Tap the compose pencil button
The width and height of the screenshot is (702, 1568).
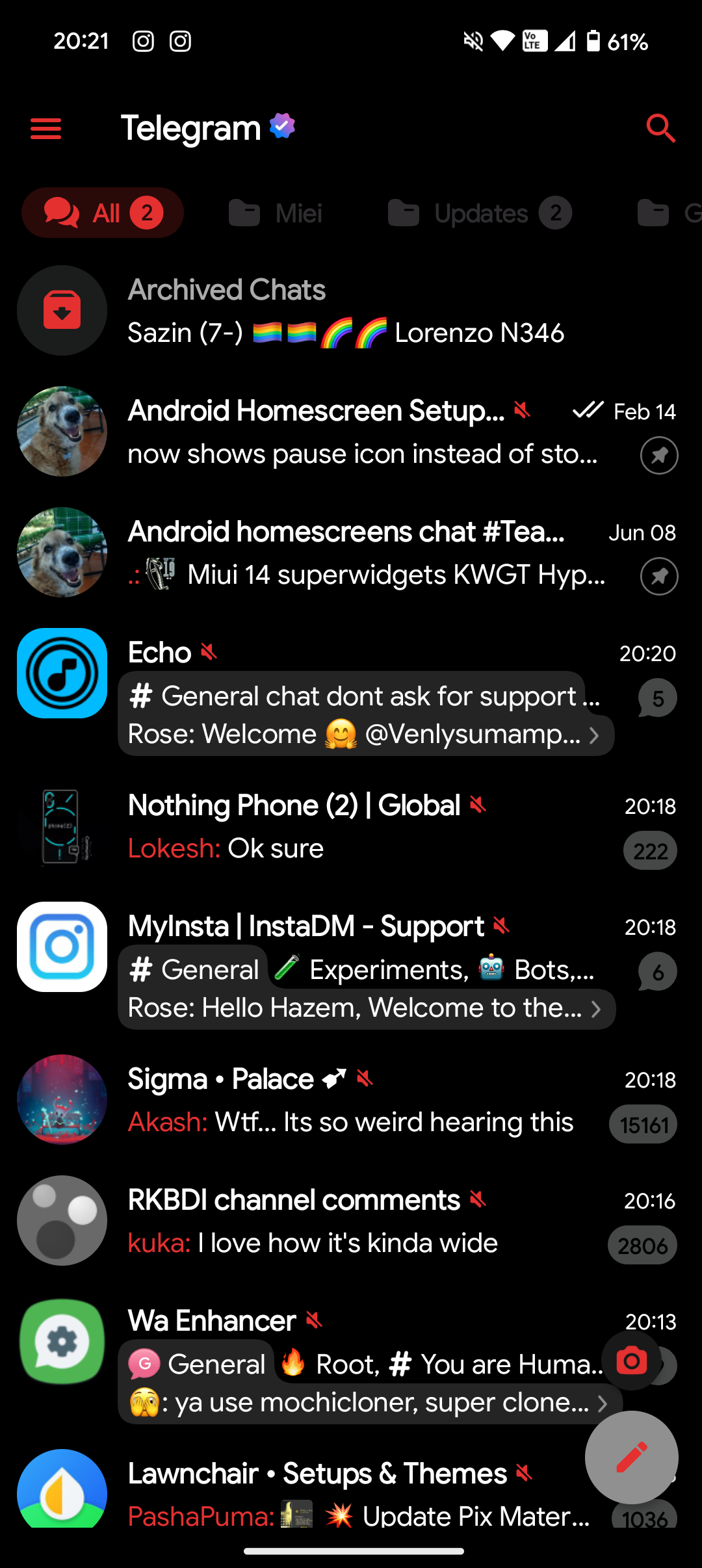tap(631, 1457)
